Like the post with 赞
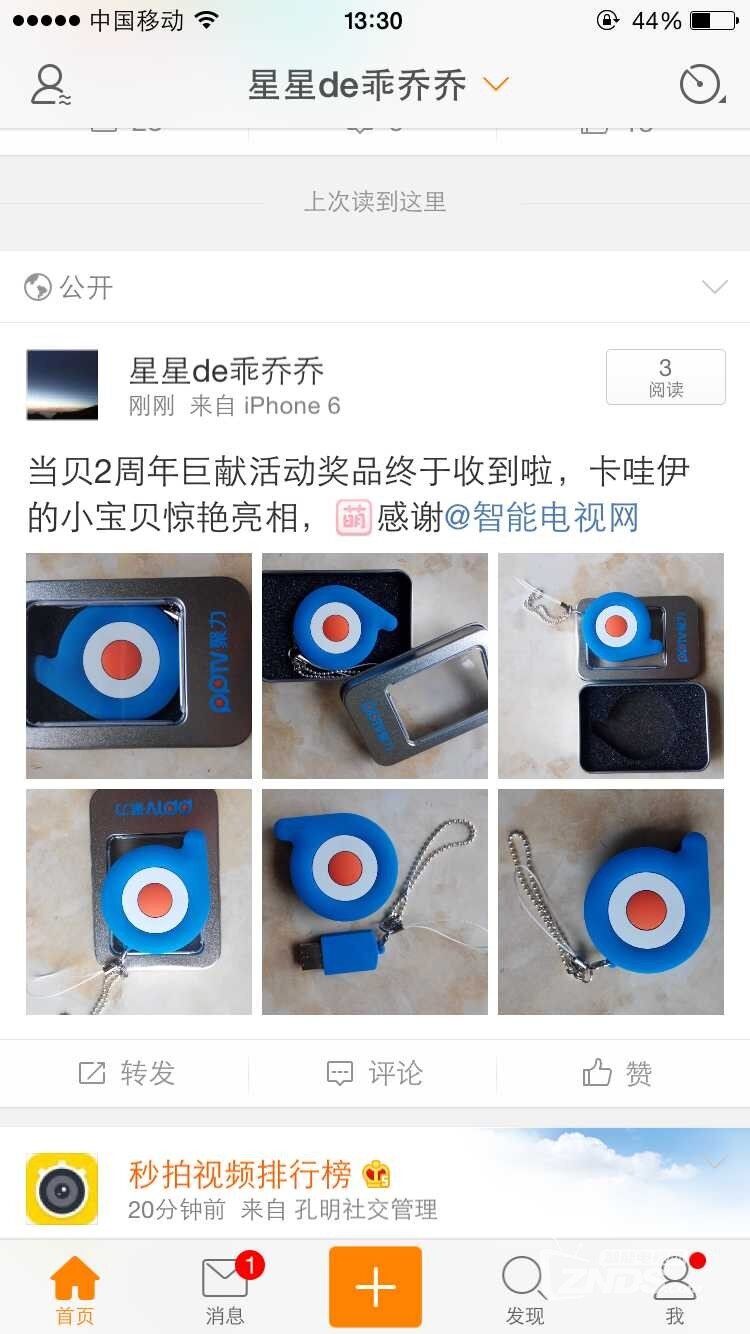This screenshot has height=1334, width=750. pyautogui.click(x=618, y=1073)
